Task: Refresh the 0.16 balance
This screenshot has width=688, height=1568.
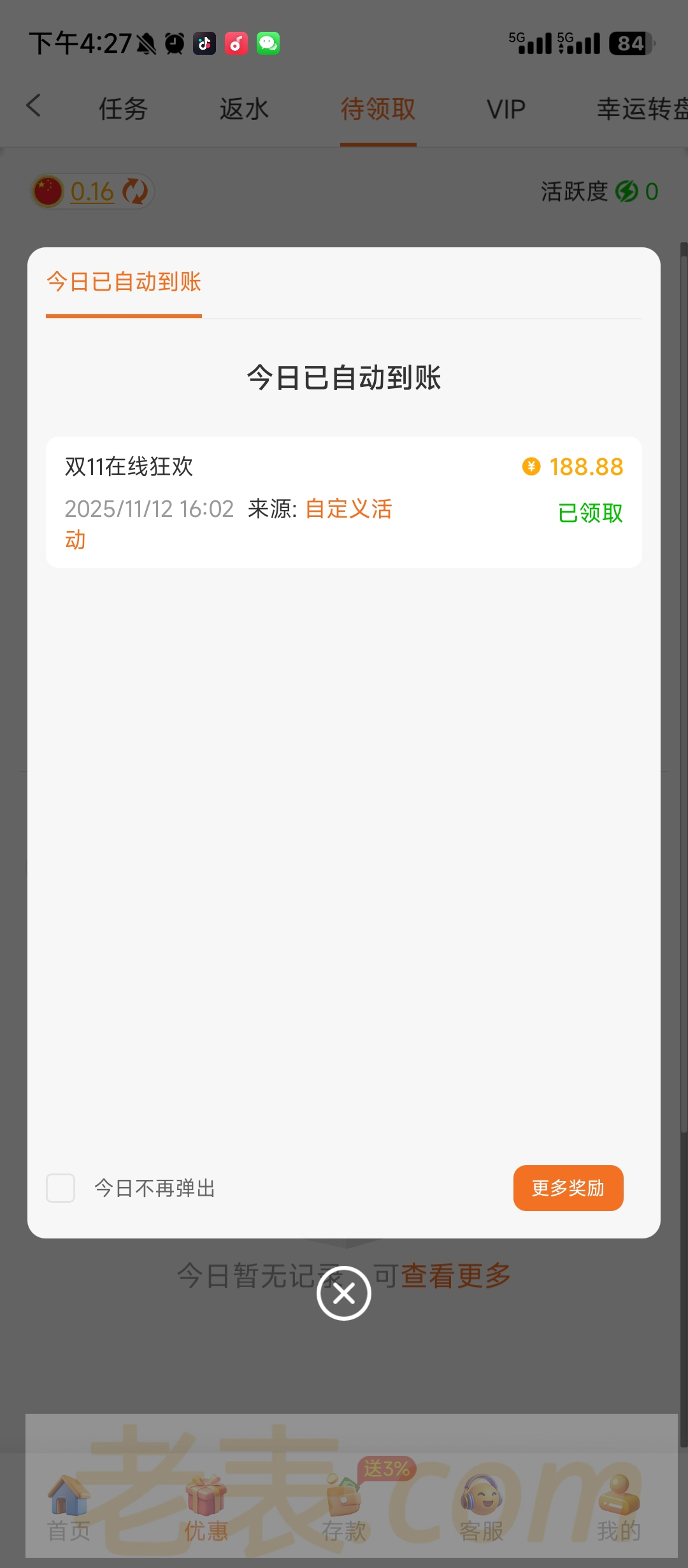Action: tap(135, 191)
